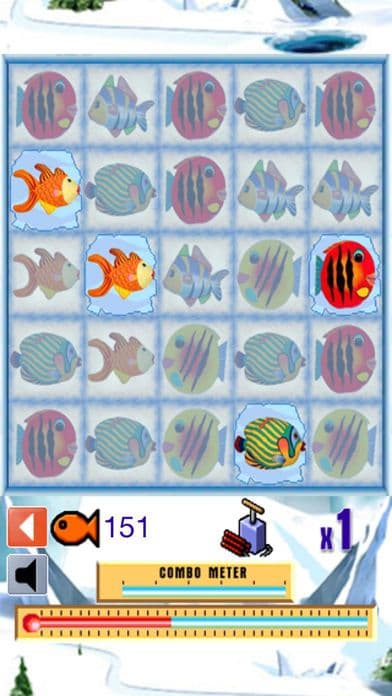Select the bright red striped fish tile
The width and height of the screenshot is (392, 696).
tap(346, 273)
